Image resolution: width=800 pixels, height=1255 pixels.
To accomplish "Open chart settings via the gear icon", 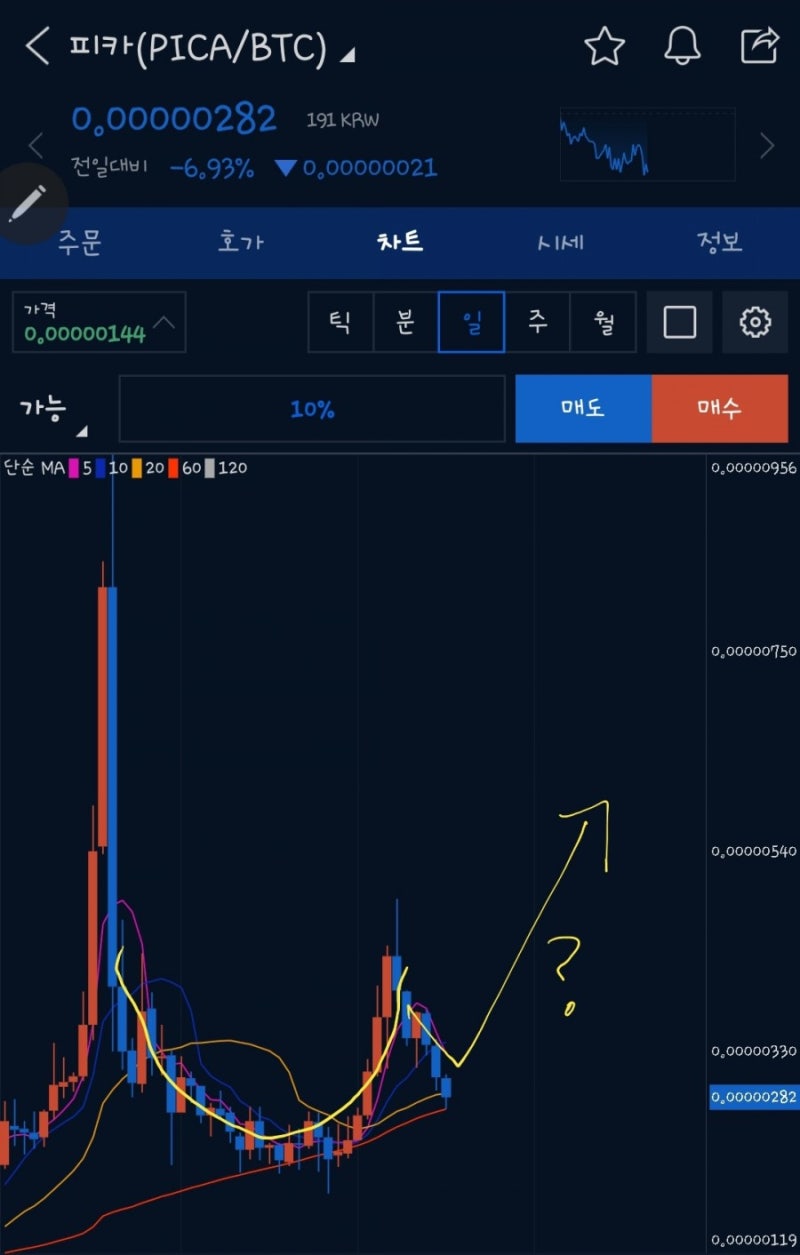I will coord(756,322).
